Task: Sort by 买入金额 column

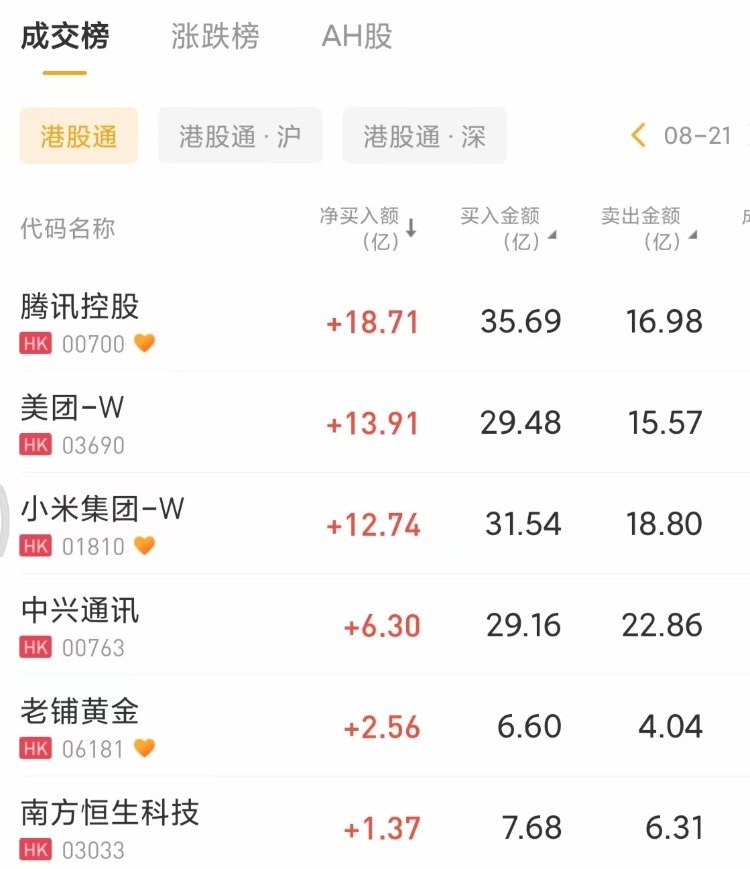Action: (x=507, y=228)
